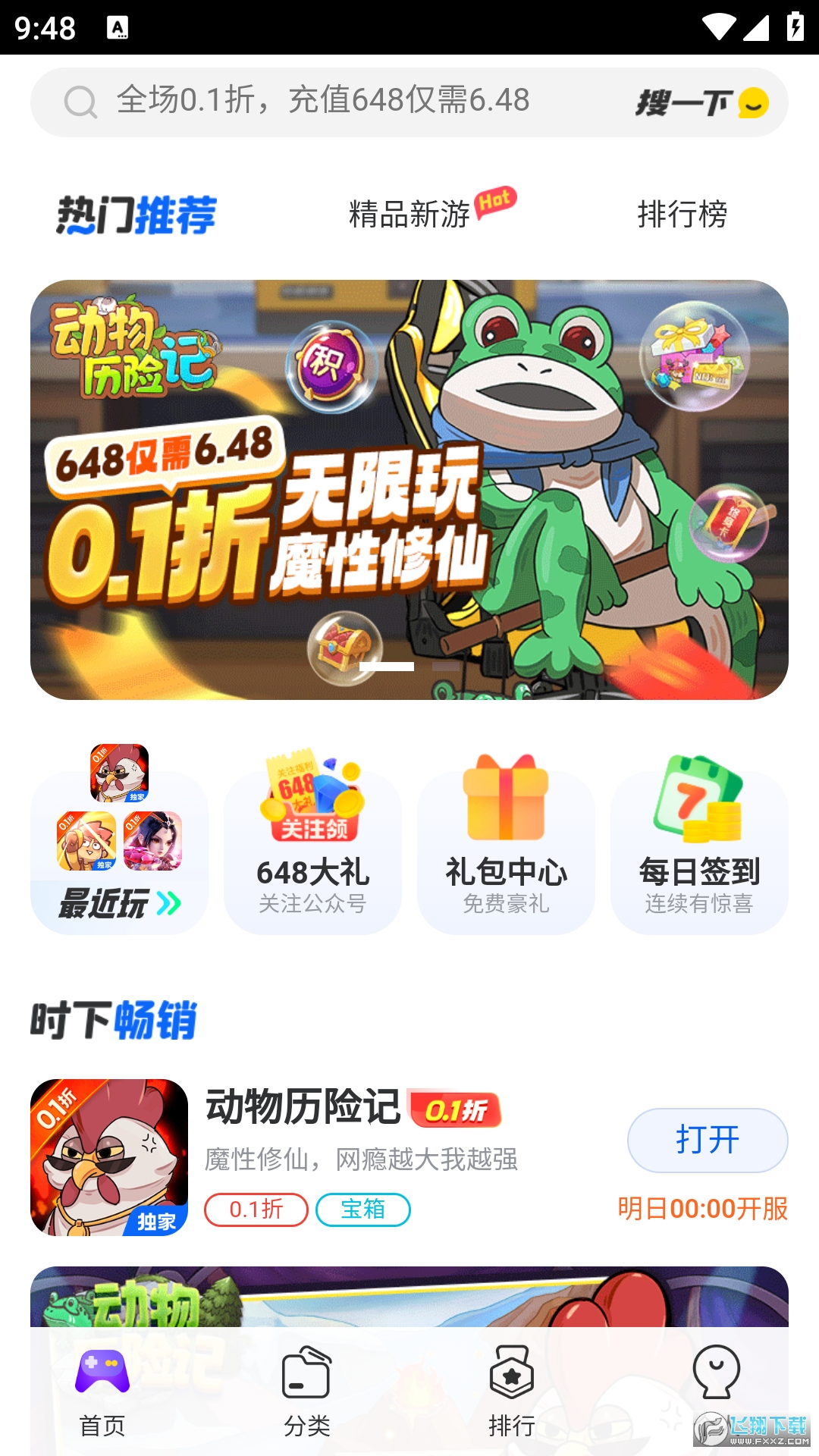This screenshot has width=819, height=1456.
Task: Open the 礼包中心 gift box icon
Action: point(506,804)
